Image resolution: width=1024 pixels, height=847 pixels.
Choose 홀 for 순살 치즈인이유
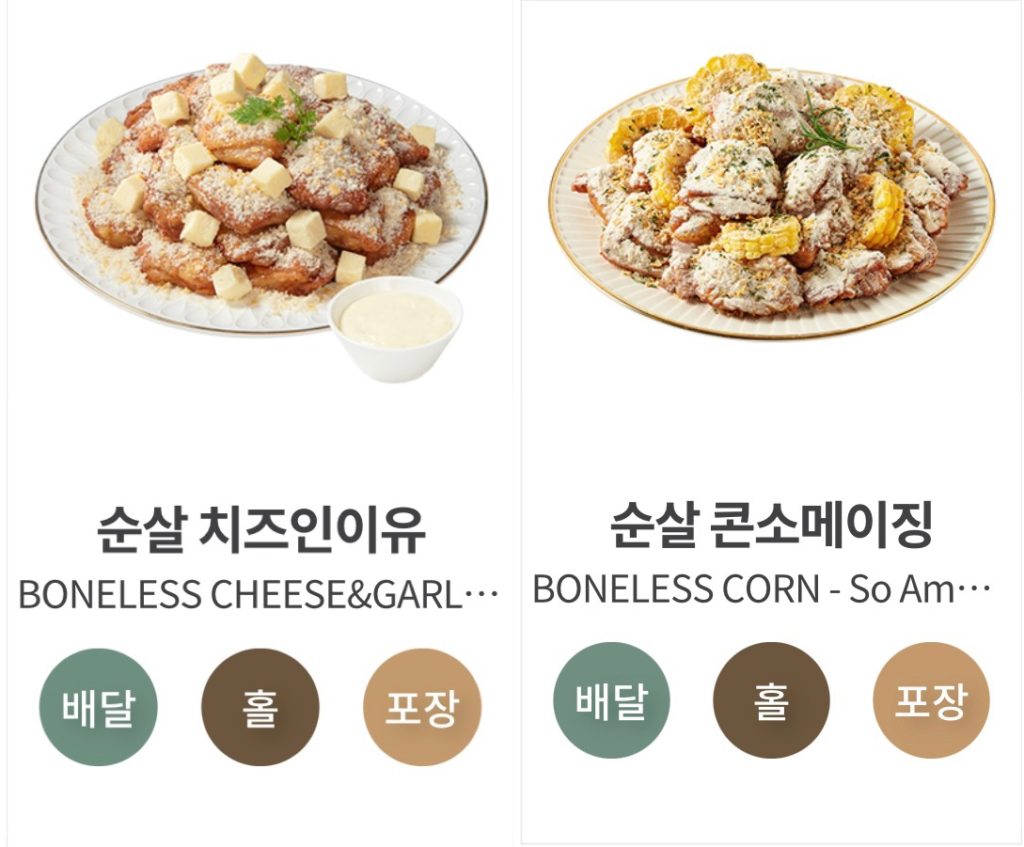pyautogui.click(x=260, y=707)
